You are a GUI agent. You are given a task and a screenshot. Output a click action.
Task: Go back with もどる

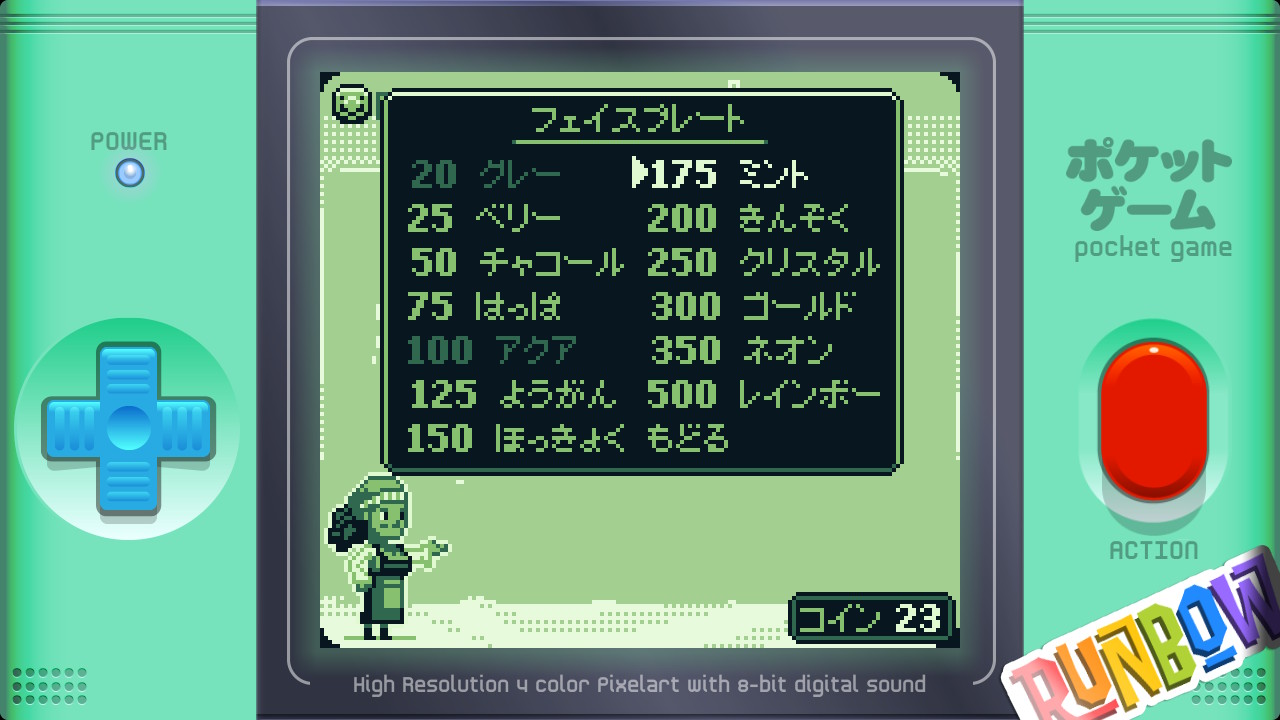pos(688,438)
